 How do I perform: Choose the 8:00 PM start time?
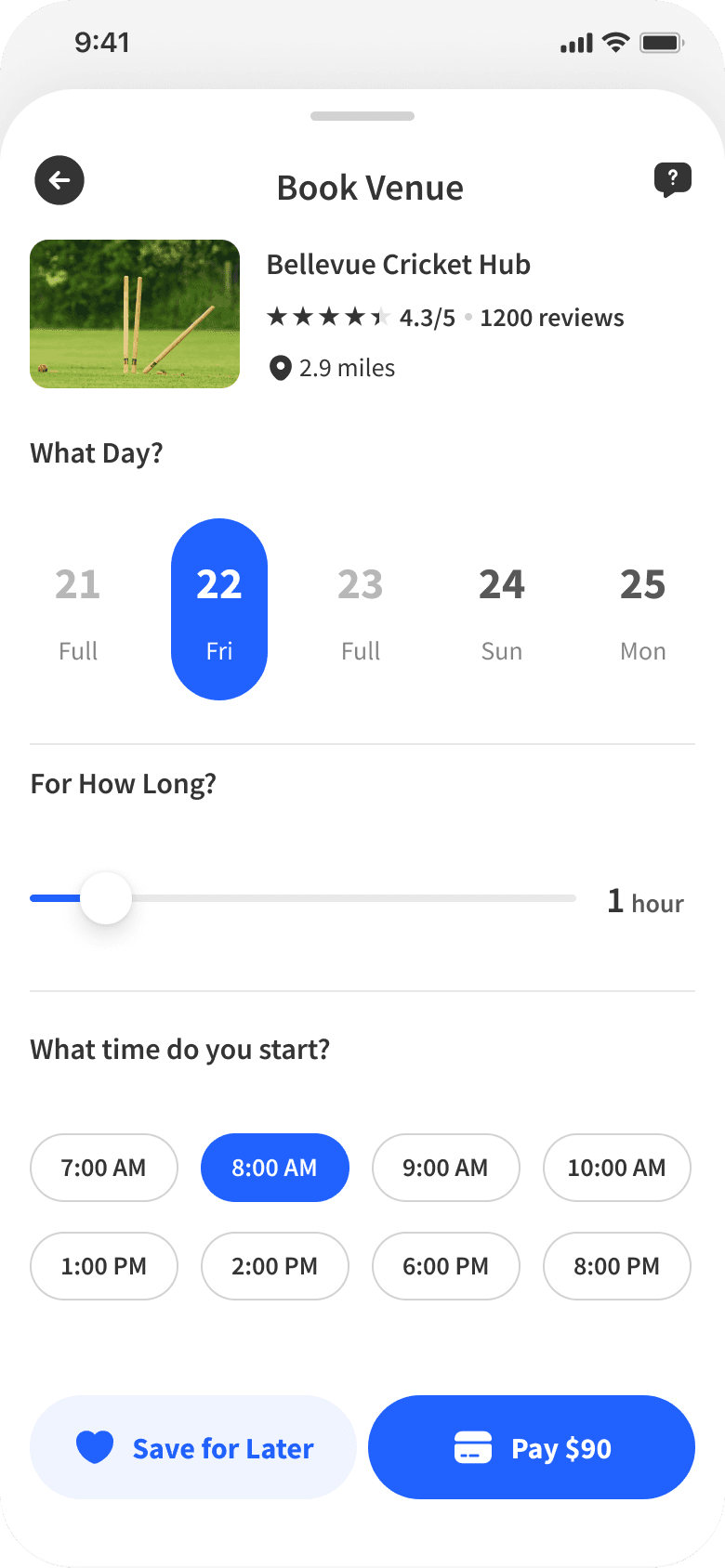(617, 1266)
